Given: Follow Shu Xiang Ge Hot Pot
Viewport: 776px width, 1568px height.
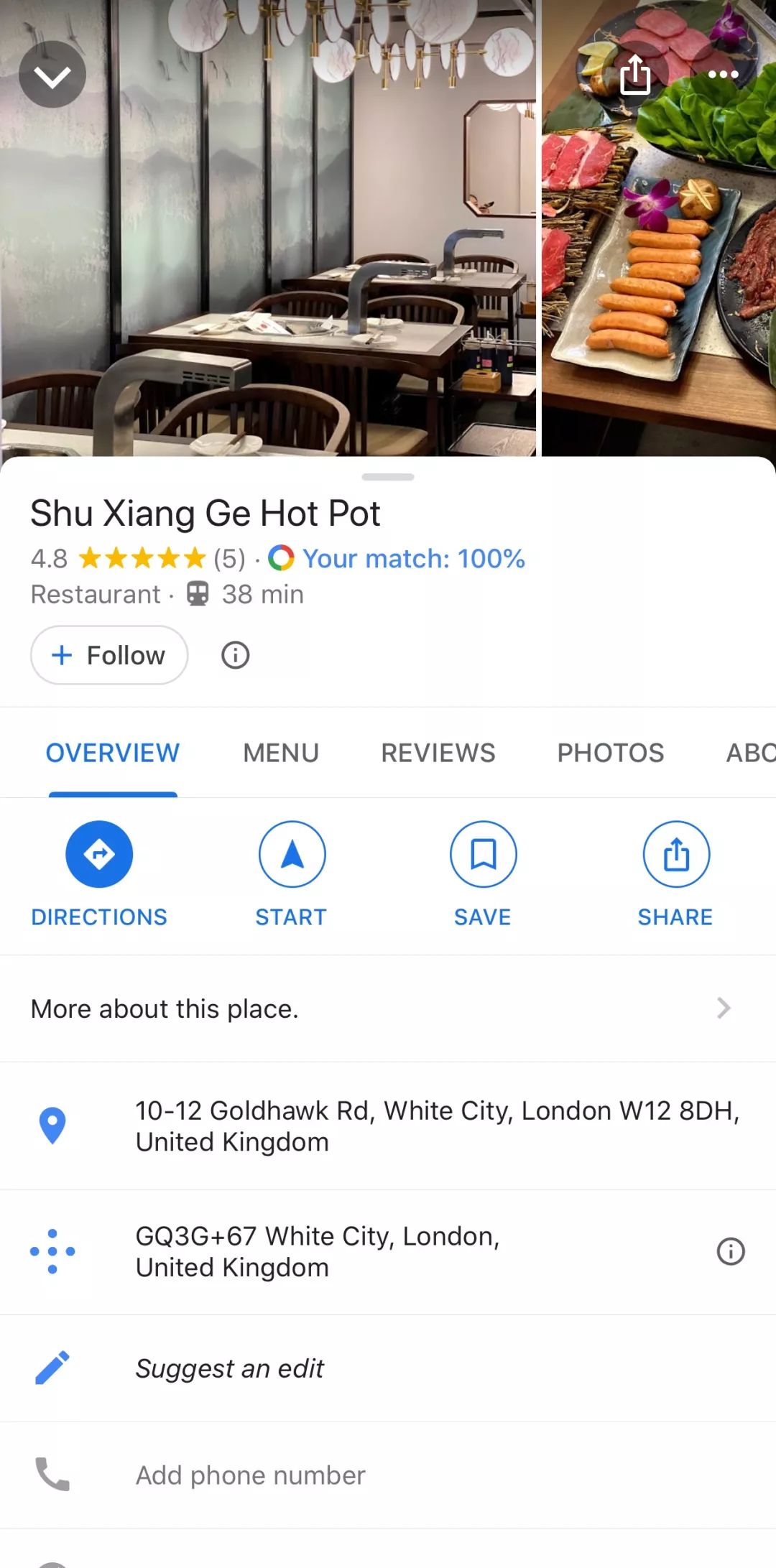Looking at the screenshot, I should click(x=109, y=655).
